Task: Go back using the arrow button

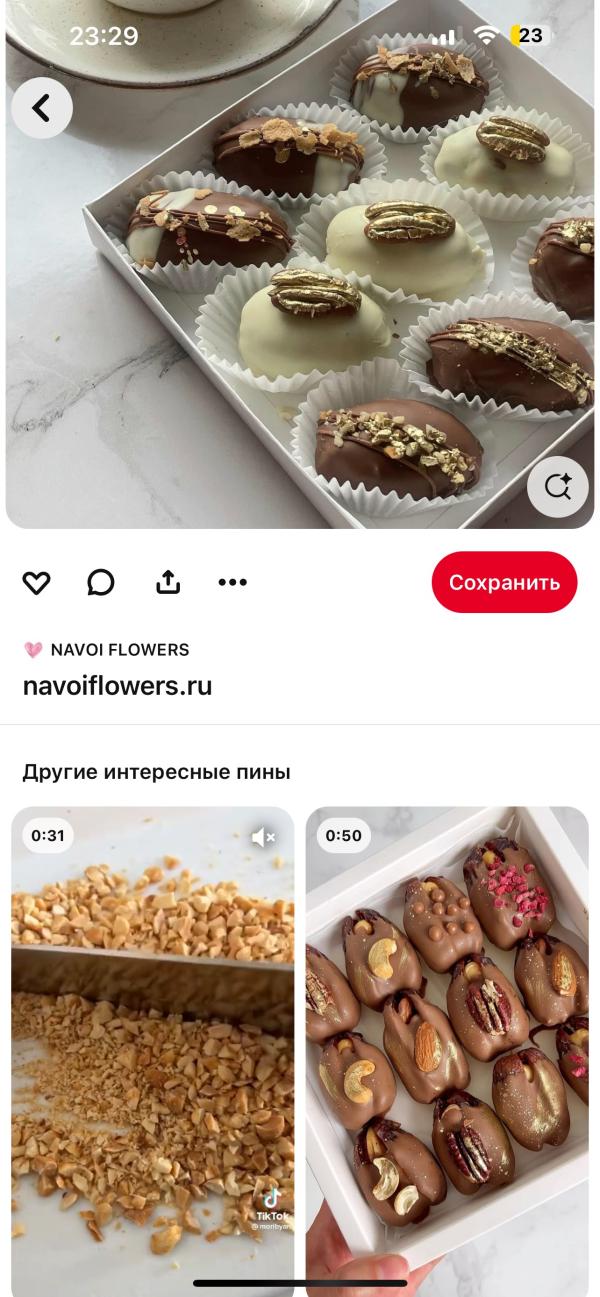Action: 41,108
